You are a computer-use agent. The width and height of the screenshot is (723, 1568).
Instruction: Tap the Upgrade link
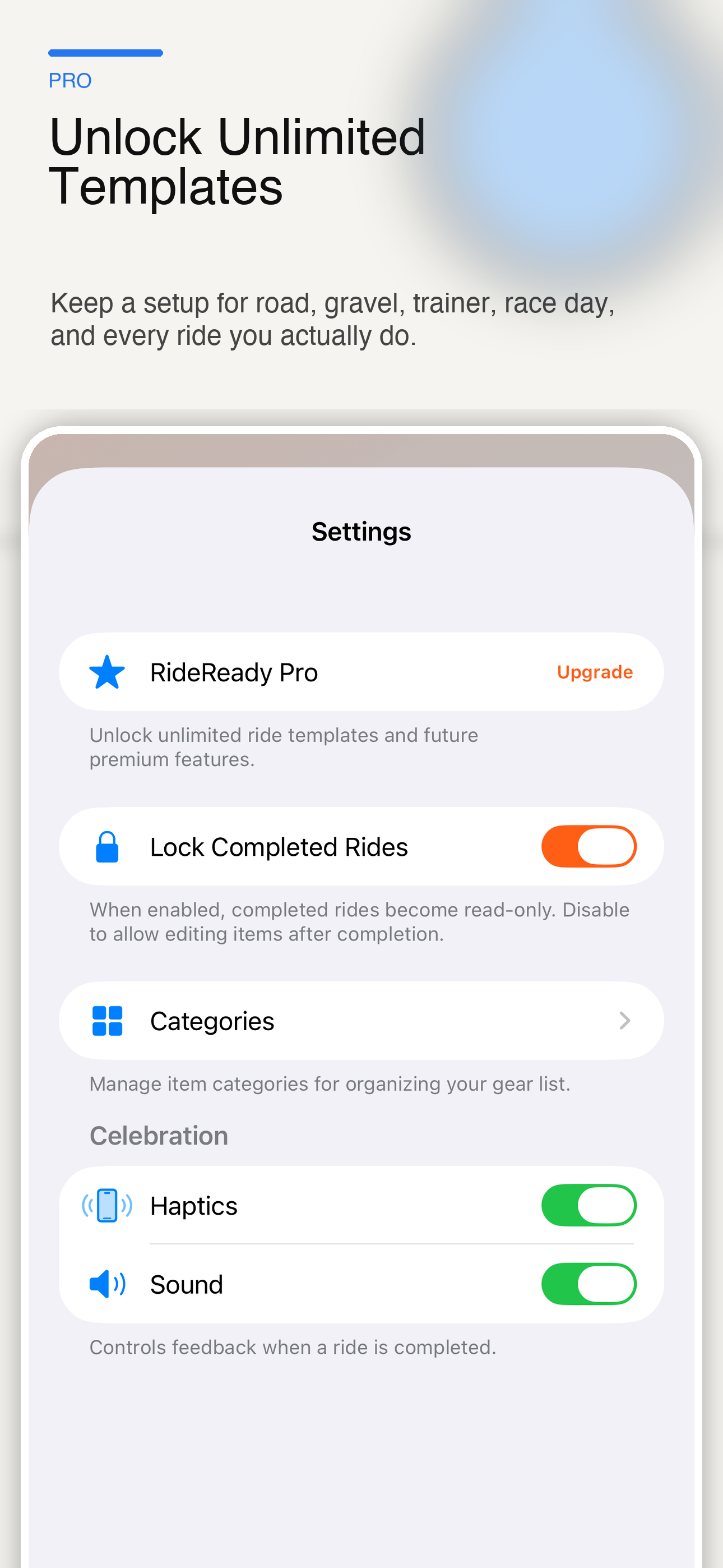pos(595,672)
